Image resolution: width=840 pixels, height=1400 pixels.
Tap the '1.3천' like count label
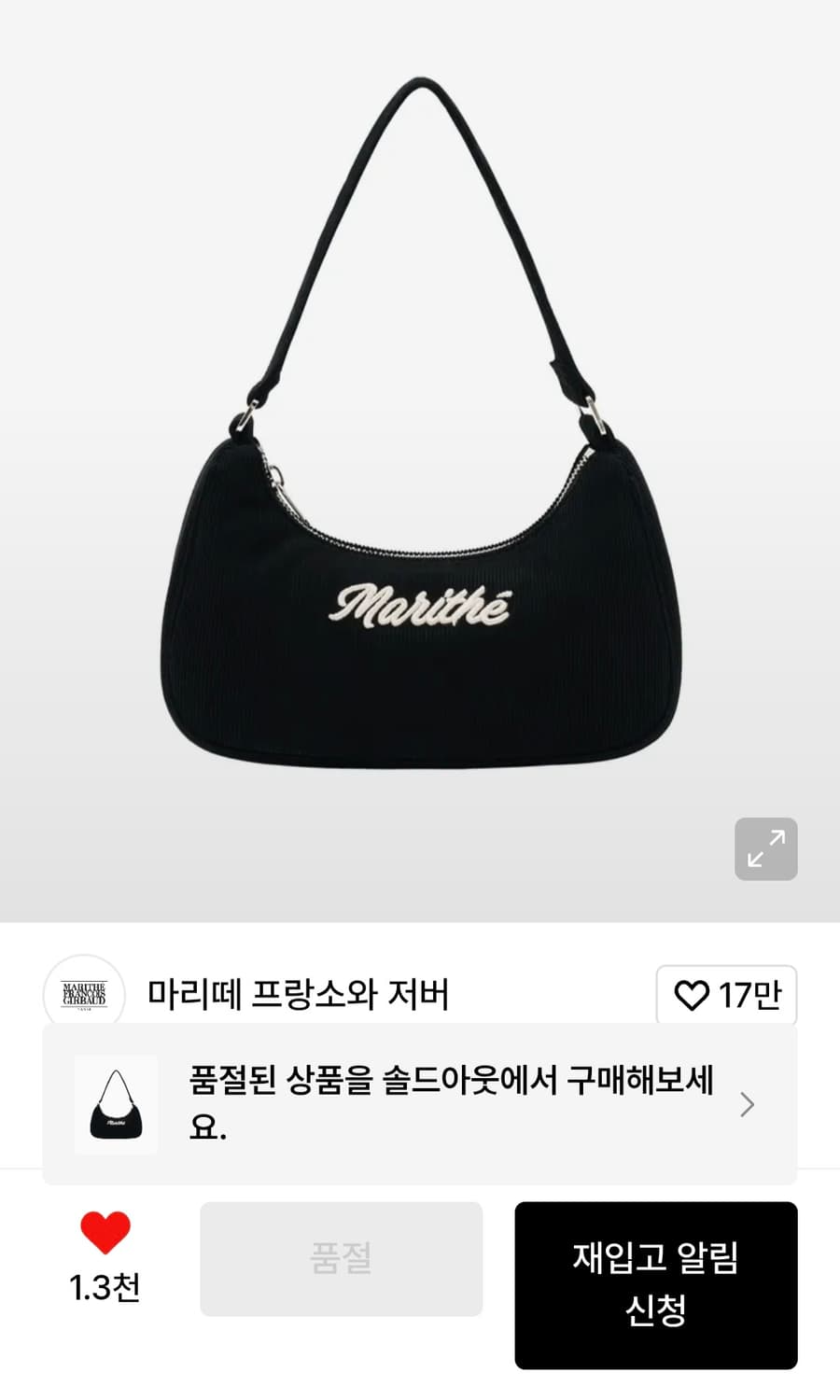point(105,1287)
